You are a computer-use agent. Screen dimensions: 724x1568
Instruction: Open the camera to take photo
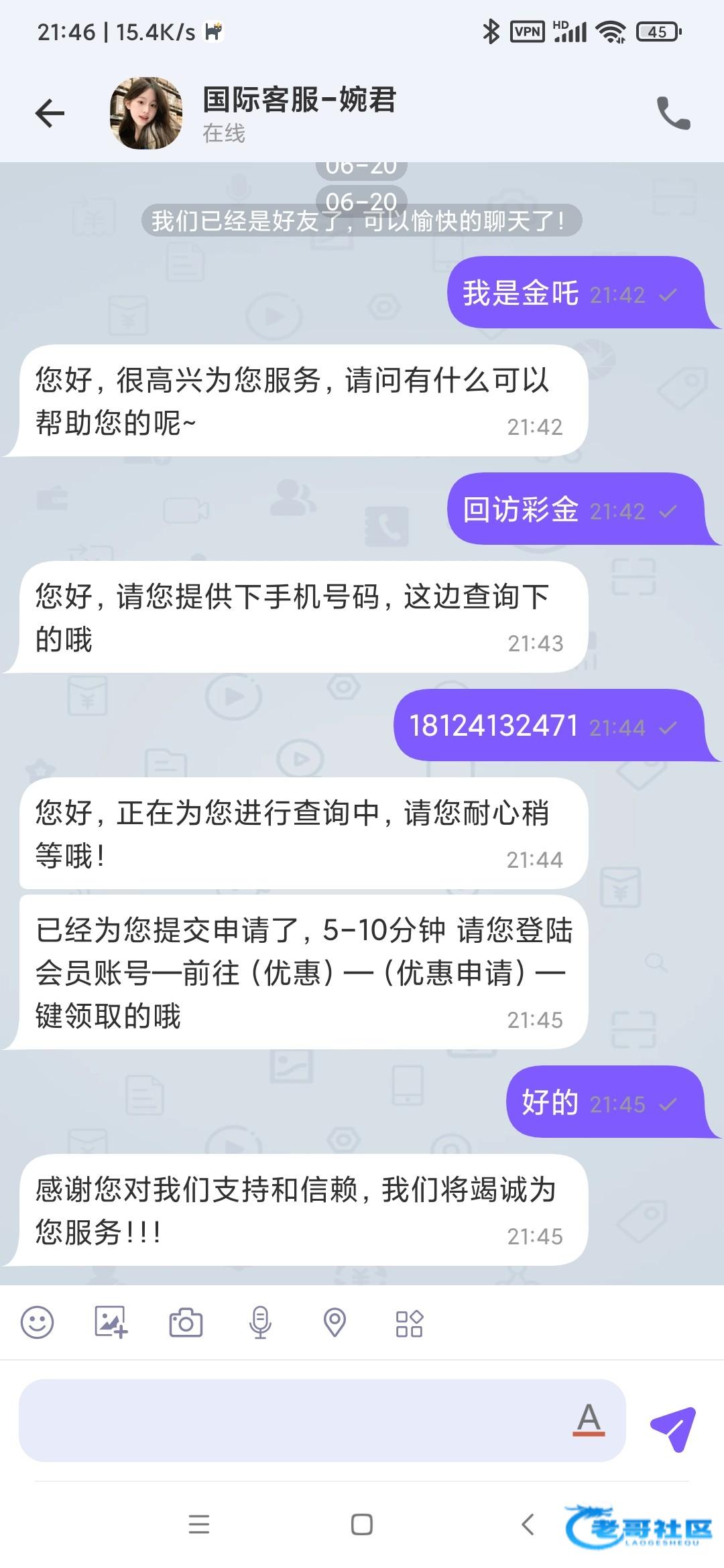[186, 1322]
